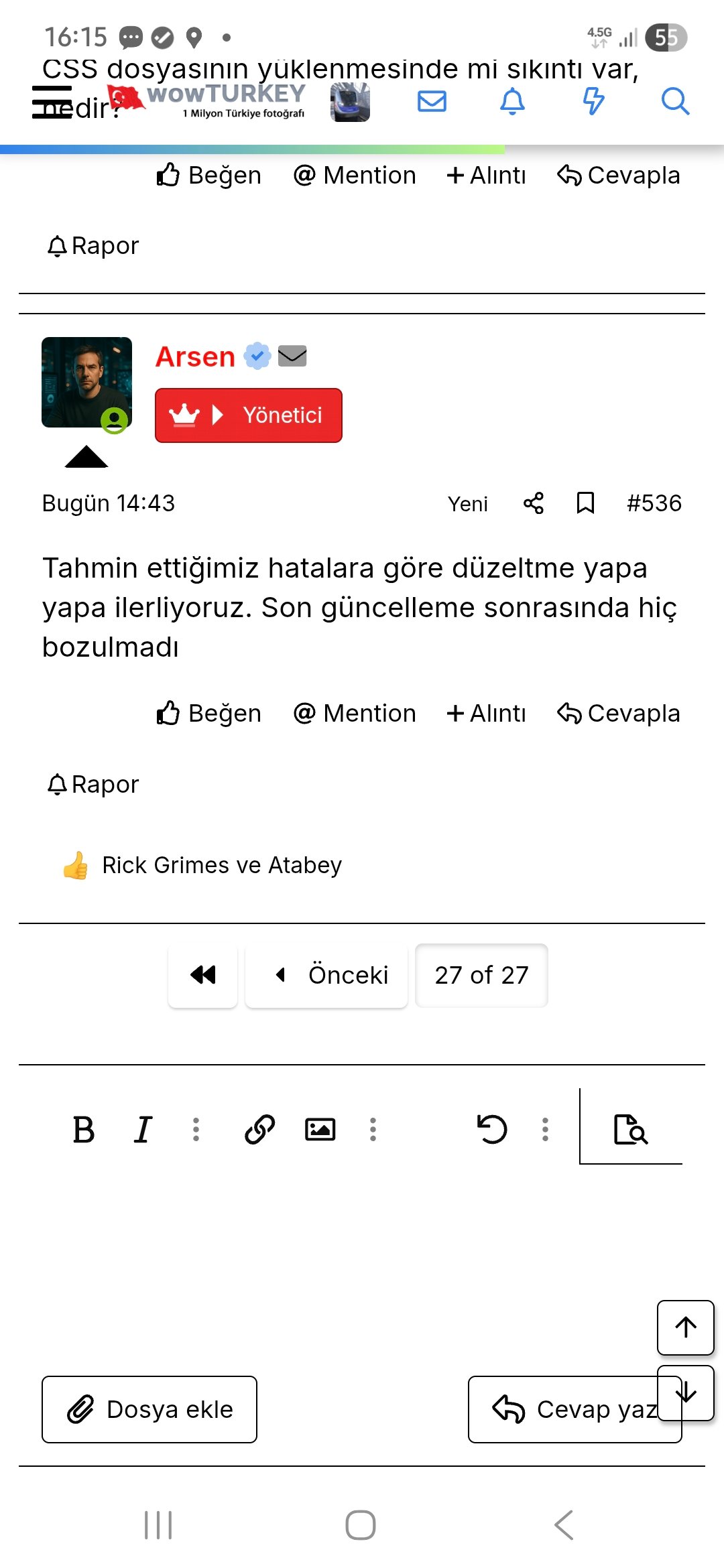Open the hamburger menu
The width and height of the screenshot is (724, 1568).
click(x=52, y=102)
